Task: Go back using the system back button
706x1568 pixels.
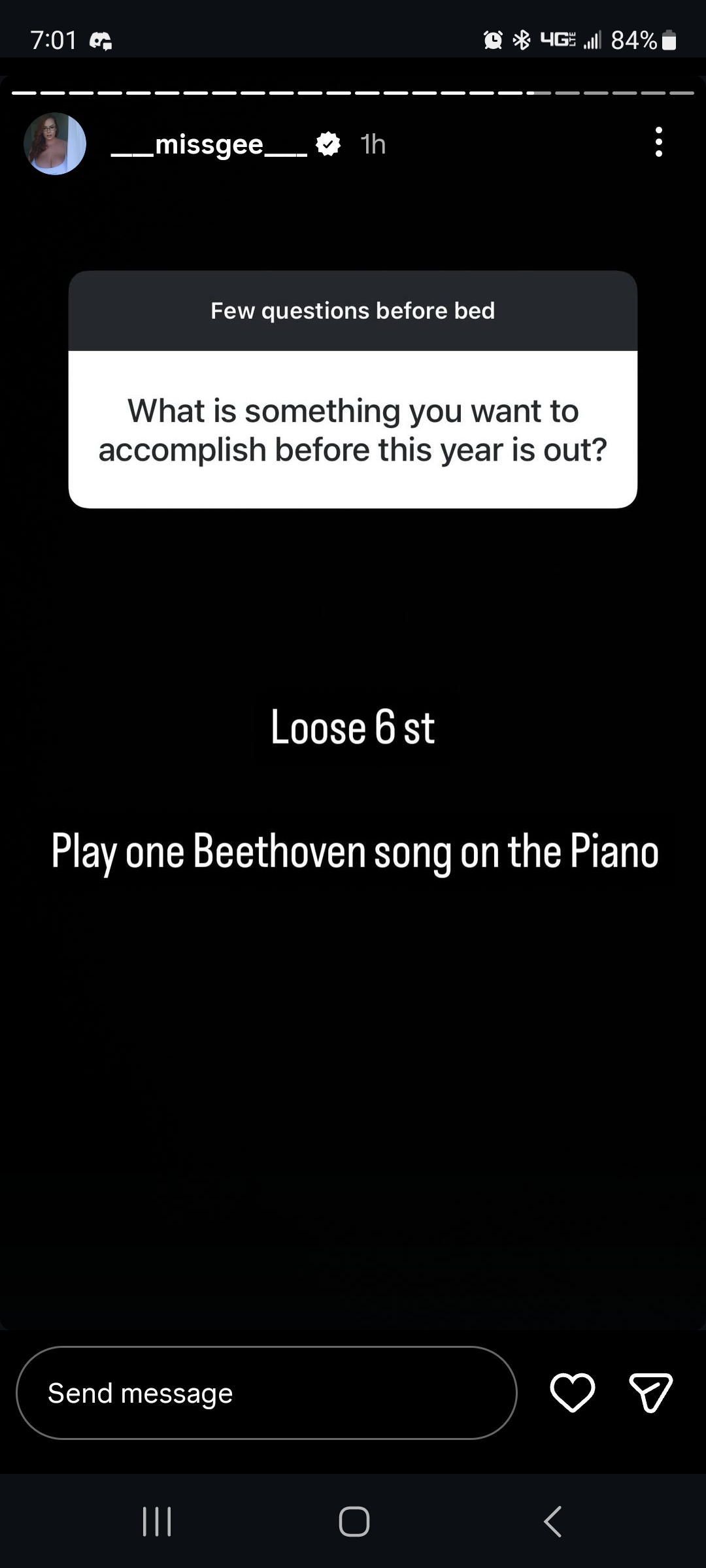Action: pyautogui.click(x=553, y=1522)
